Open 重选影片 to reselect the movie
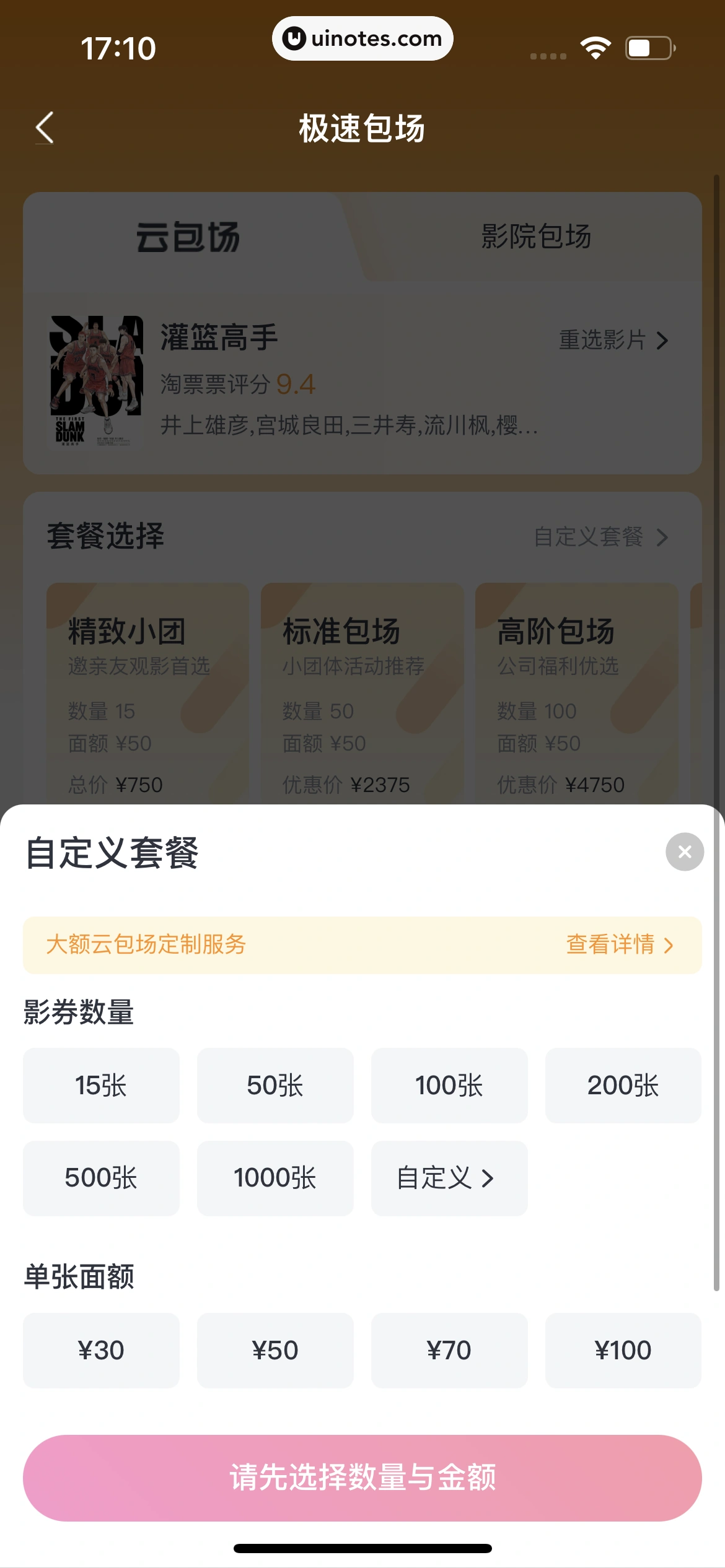Viewport: 725px width, 1568px height. point(612,341)
